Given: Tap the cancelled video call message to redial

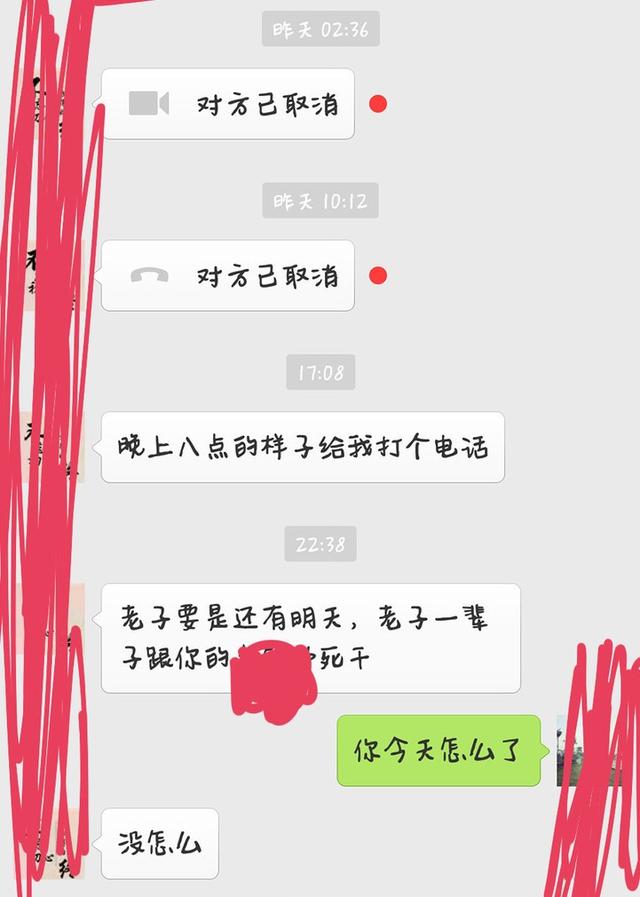Looking at the screenshot, I should coord(229,104).
